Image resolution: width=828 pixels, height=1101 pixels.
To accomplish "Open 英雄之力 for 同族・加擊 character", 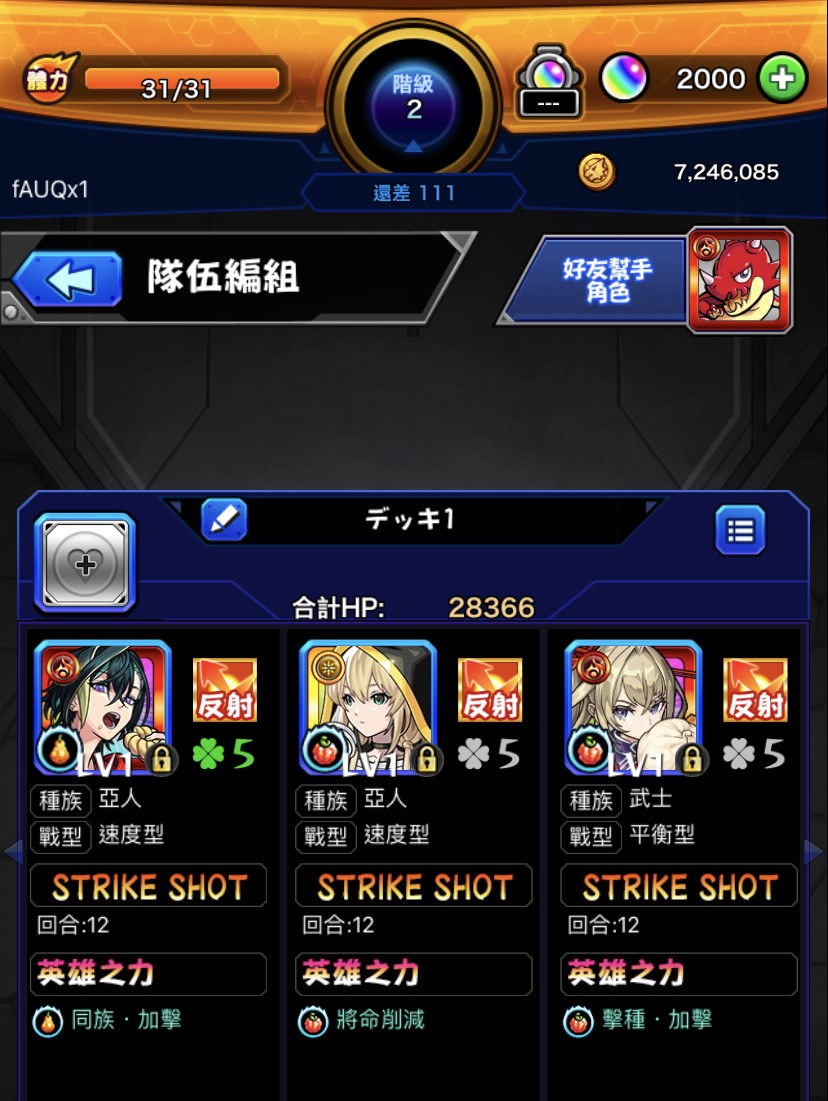I will [149, 973].
